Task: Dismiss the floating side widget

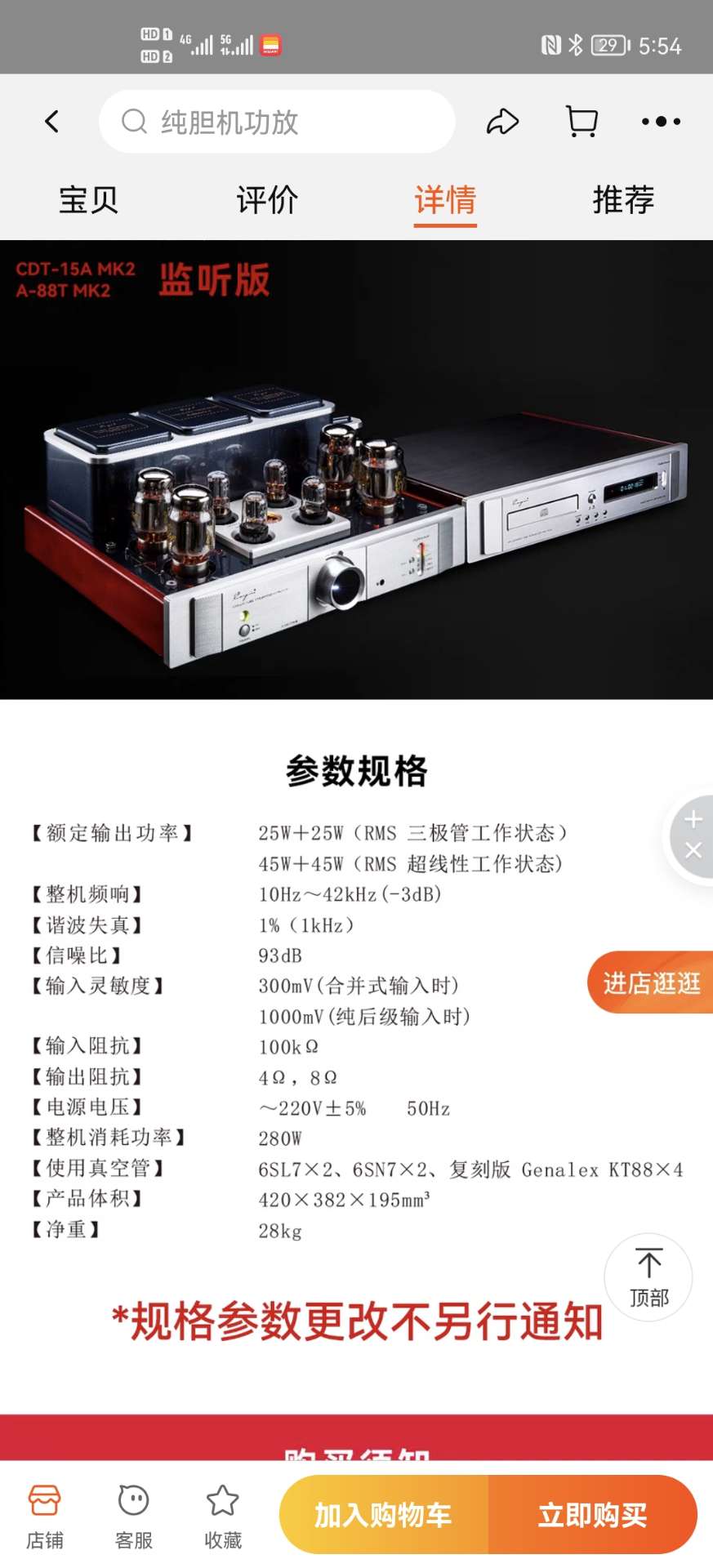Action: pos(693,850)
